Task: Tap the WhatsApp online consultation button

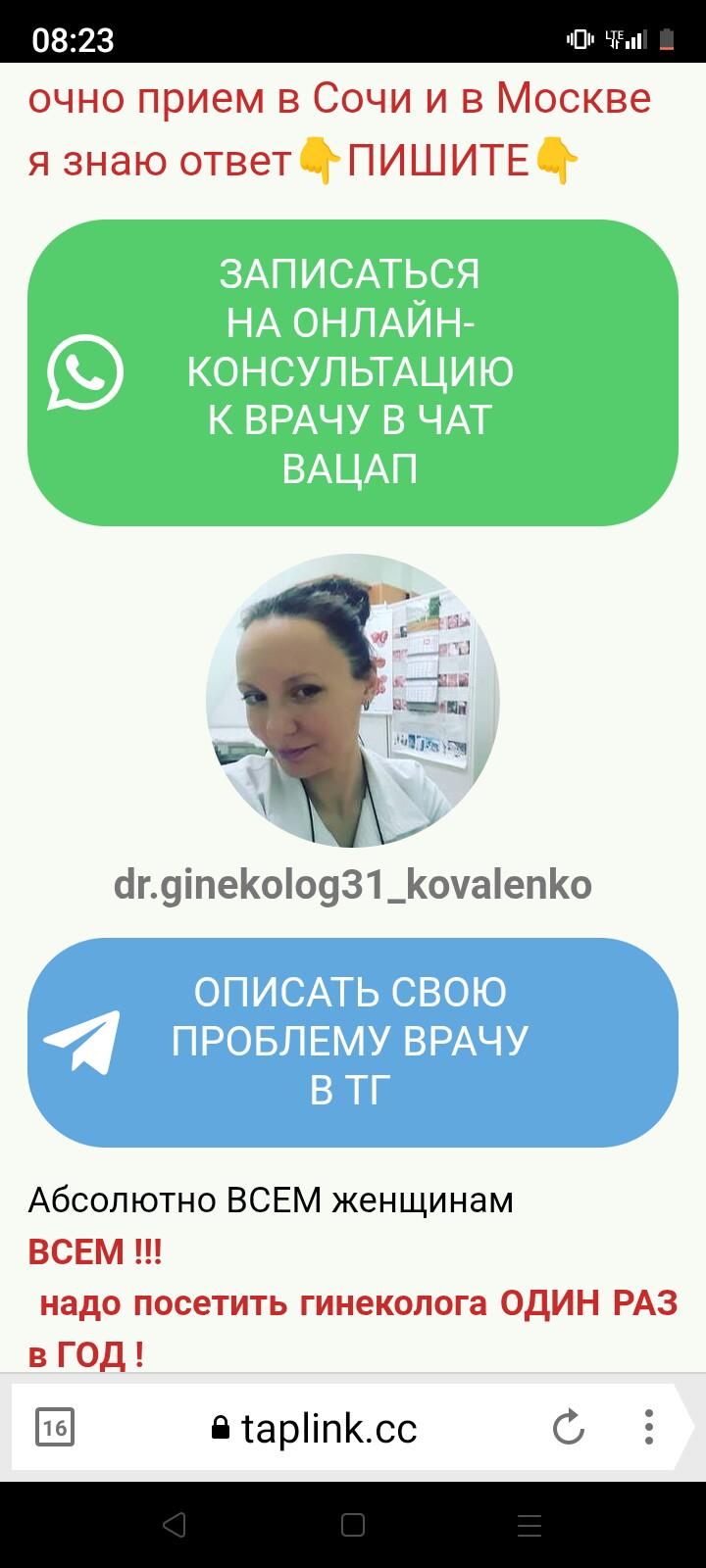Action: coord(352,372)
